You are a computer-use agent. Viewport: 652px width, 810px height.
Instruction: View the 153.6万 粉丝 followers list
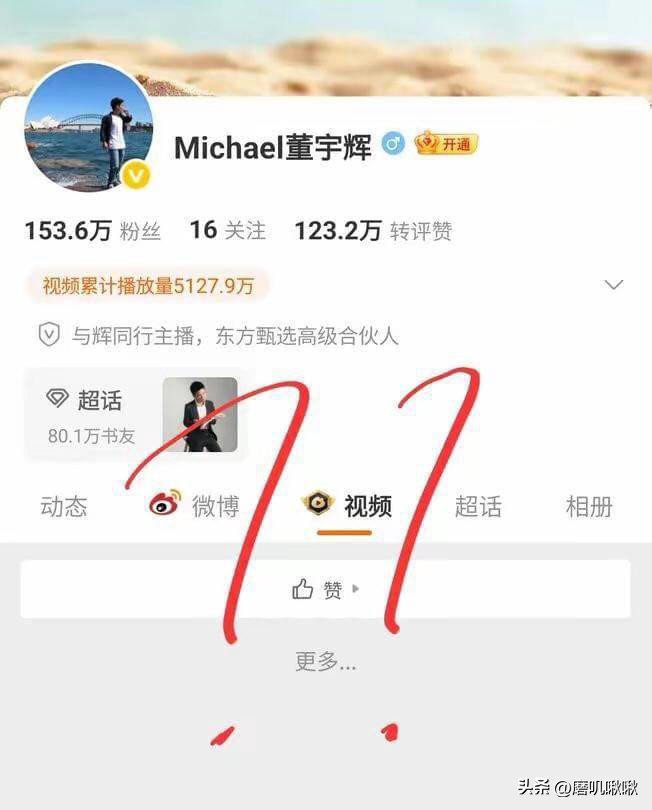92,231
